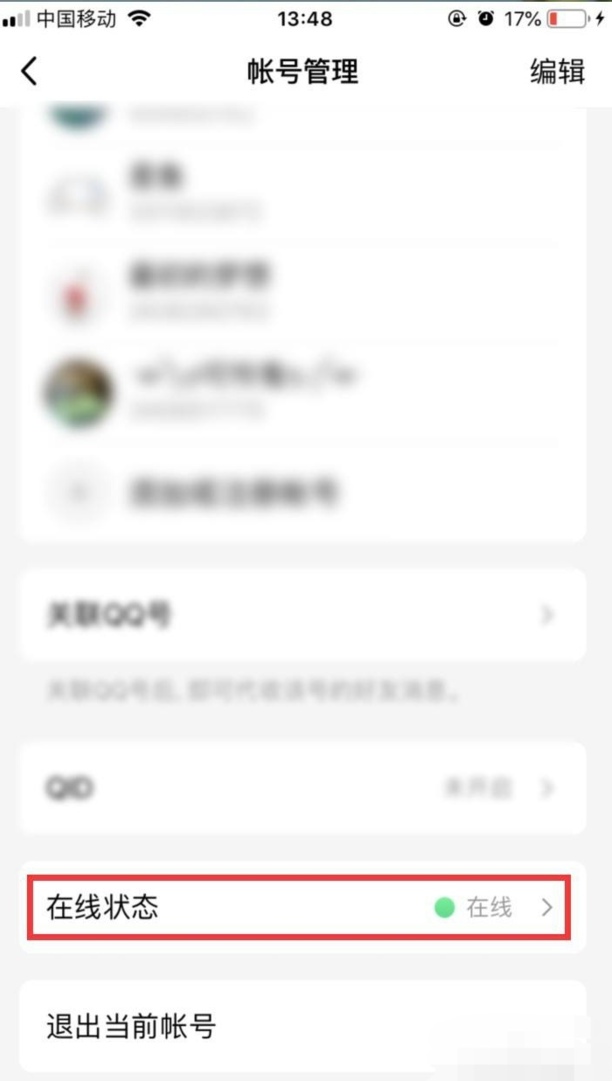Open the 在线状态 setting row
Screen dimensions: 612x1081
coord(300,908)
